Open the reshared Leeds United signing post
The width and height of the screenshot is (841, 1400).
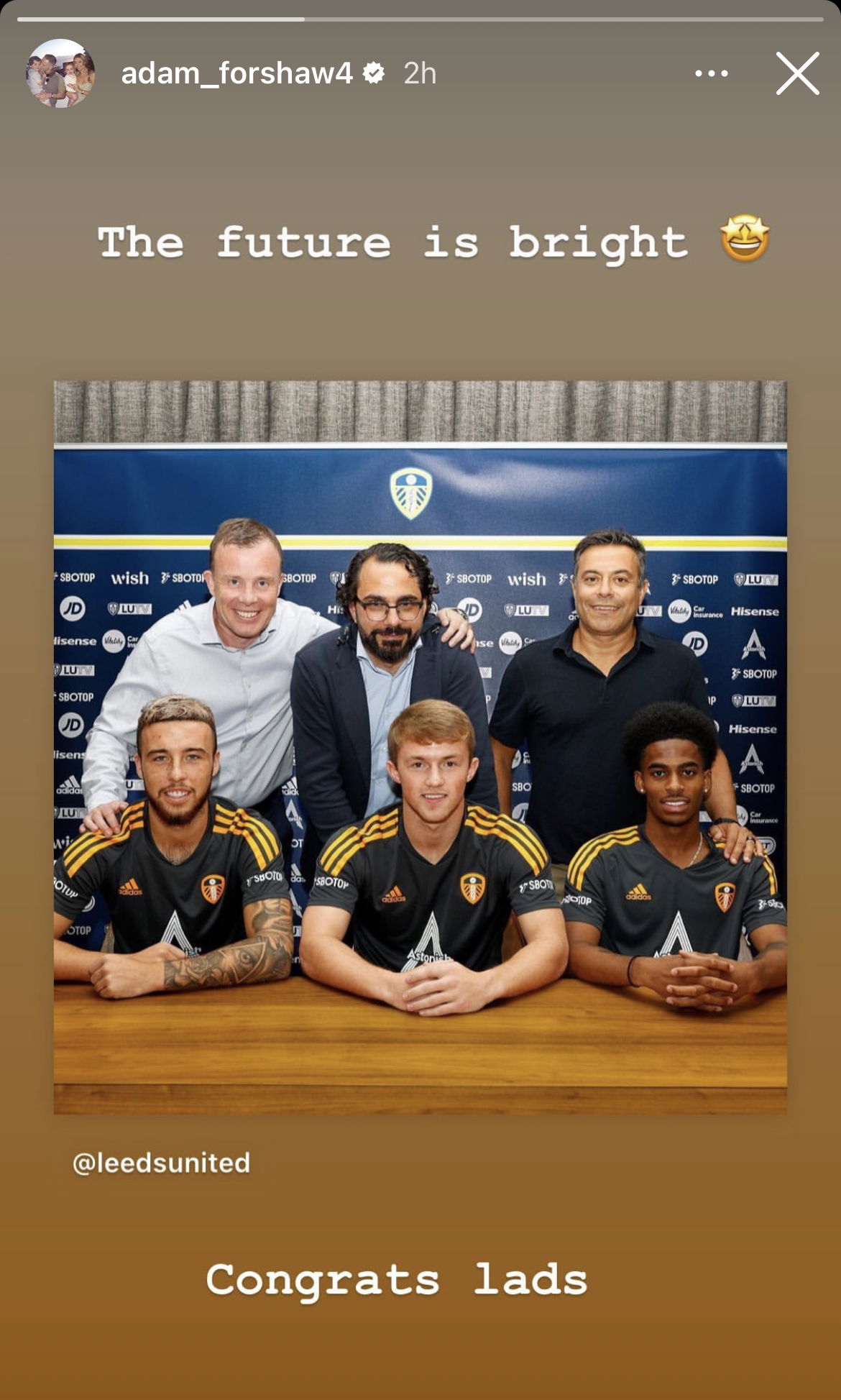tap(420, 747)
